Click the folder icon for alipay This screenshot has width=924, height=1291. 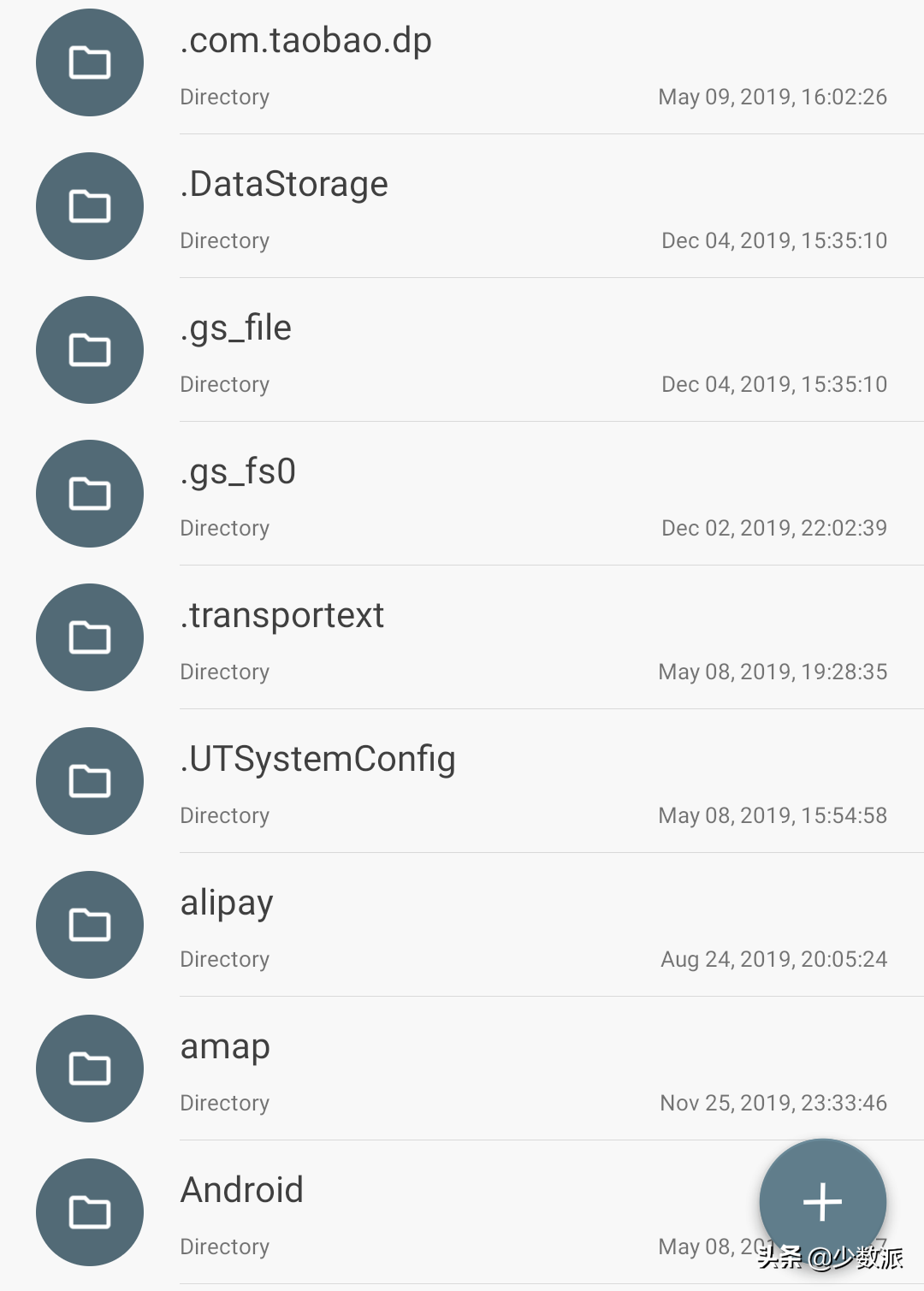pos(89,925)
